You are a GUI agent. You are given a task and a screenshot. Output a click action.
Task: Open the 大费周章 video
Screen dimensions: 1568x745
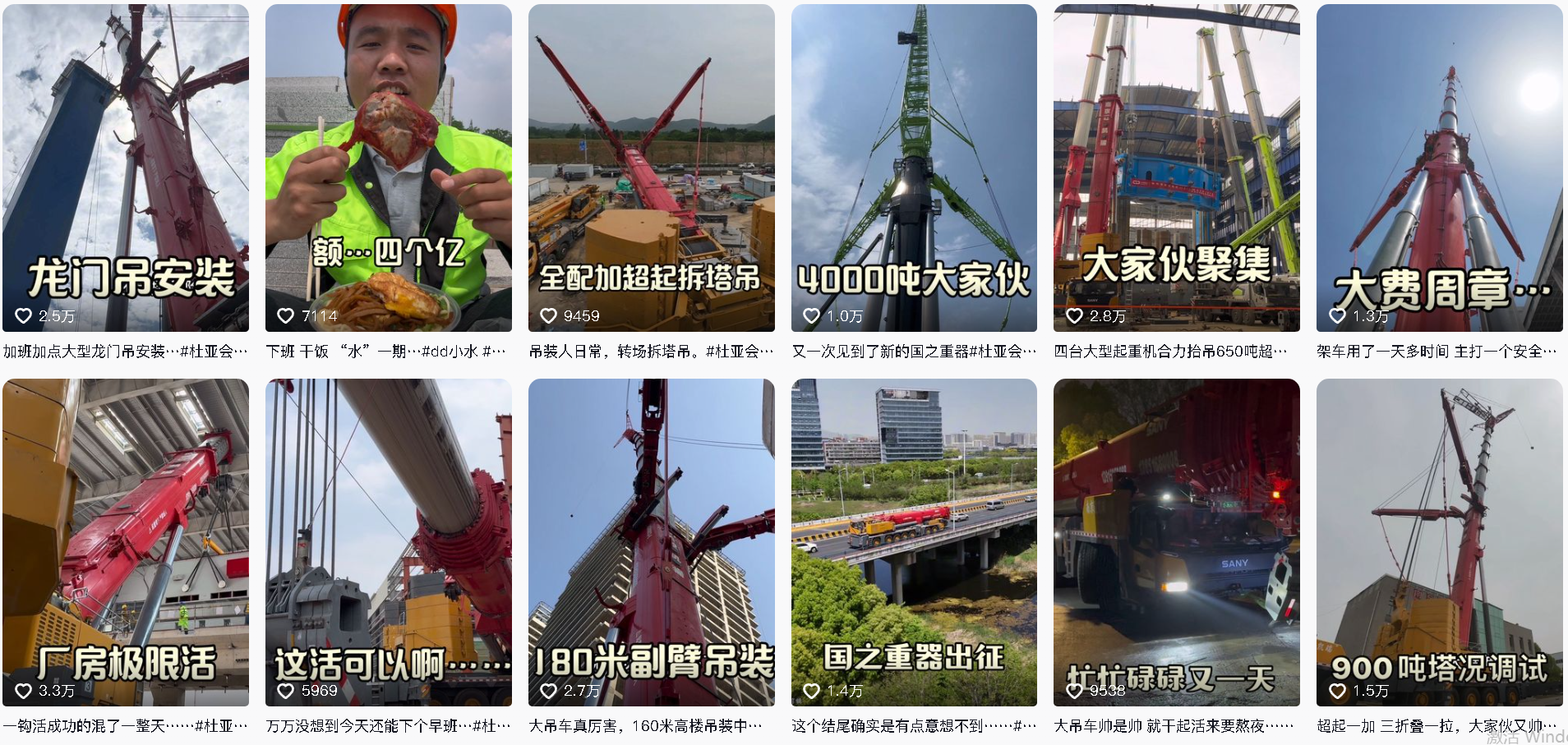pyautogui.click(x=1439, y=168)
